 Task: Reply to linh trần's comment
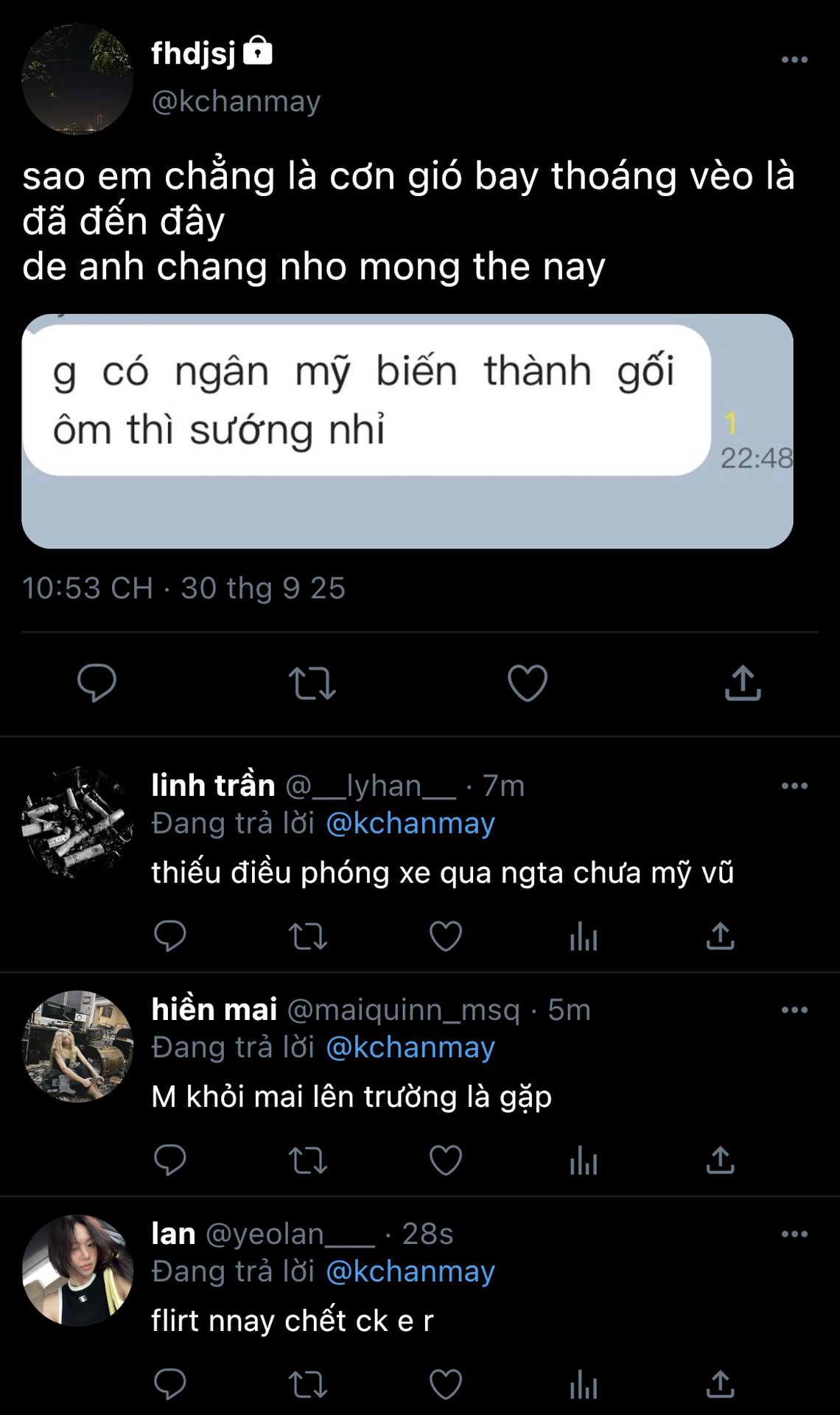tap(169, 936)
